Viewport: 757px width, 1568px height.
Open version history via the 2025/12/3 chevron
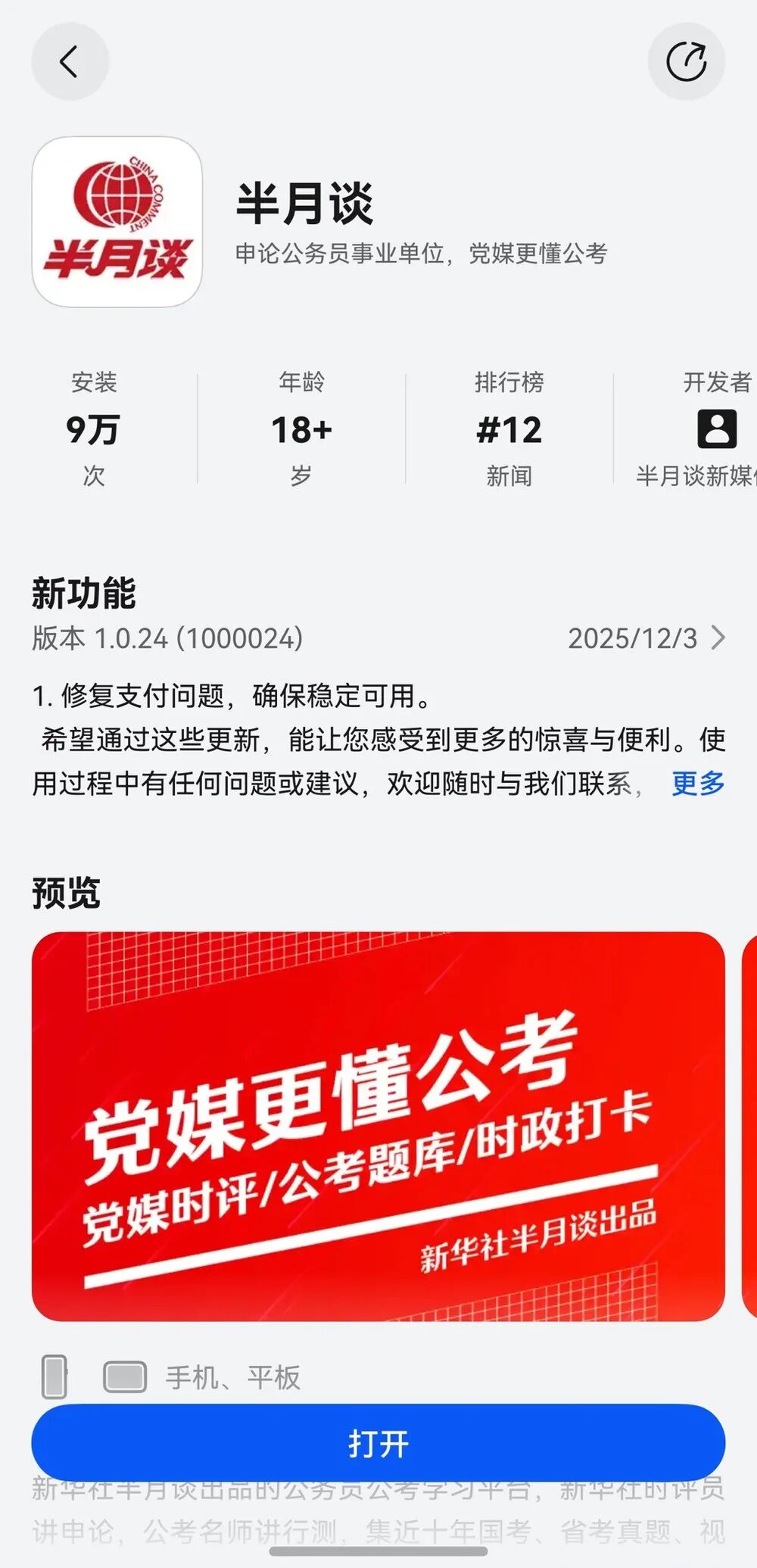(x=717, y=638)
